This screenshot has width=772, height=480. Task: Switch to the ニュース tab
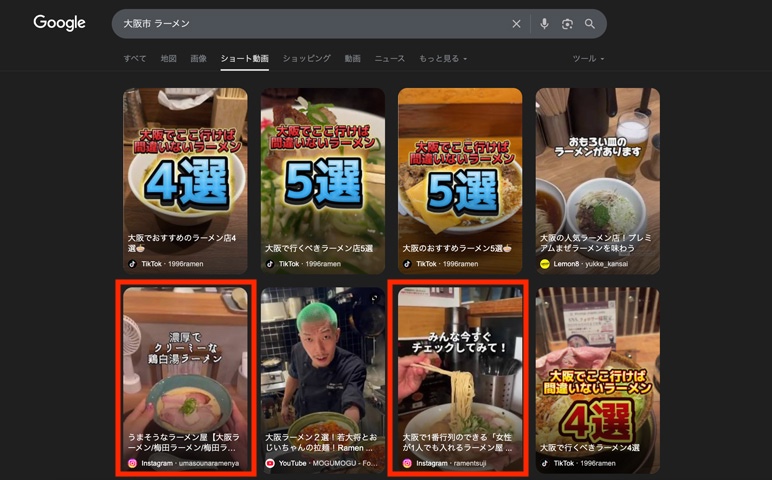click(x=390, y=59)
